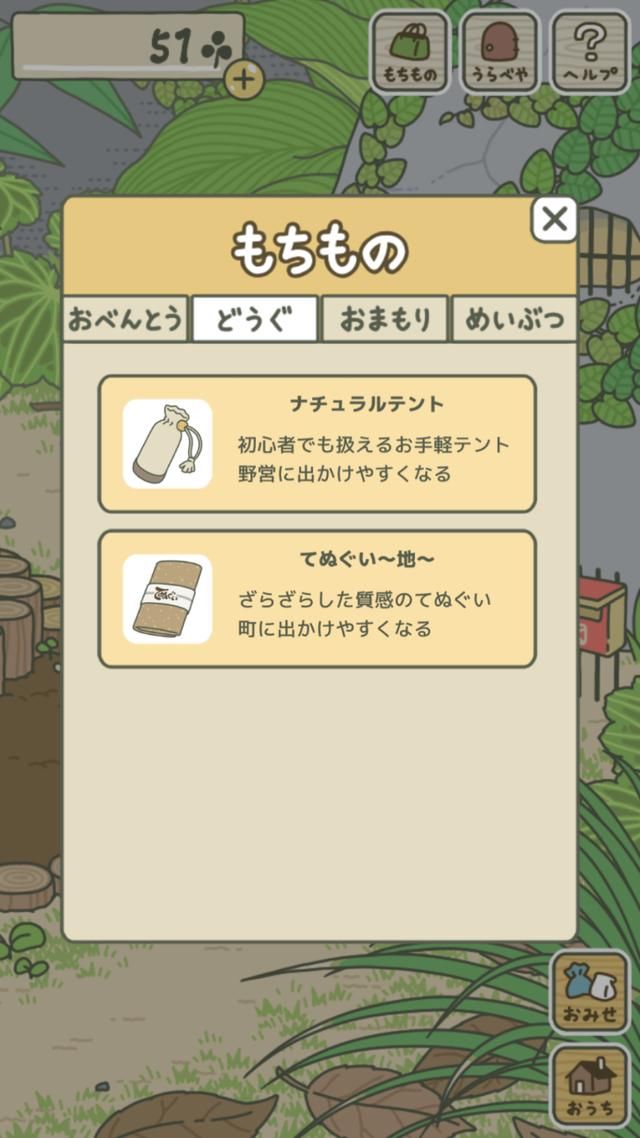Tap the plus button to add clovers

[244, 79]
